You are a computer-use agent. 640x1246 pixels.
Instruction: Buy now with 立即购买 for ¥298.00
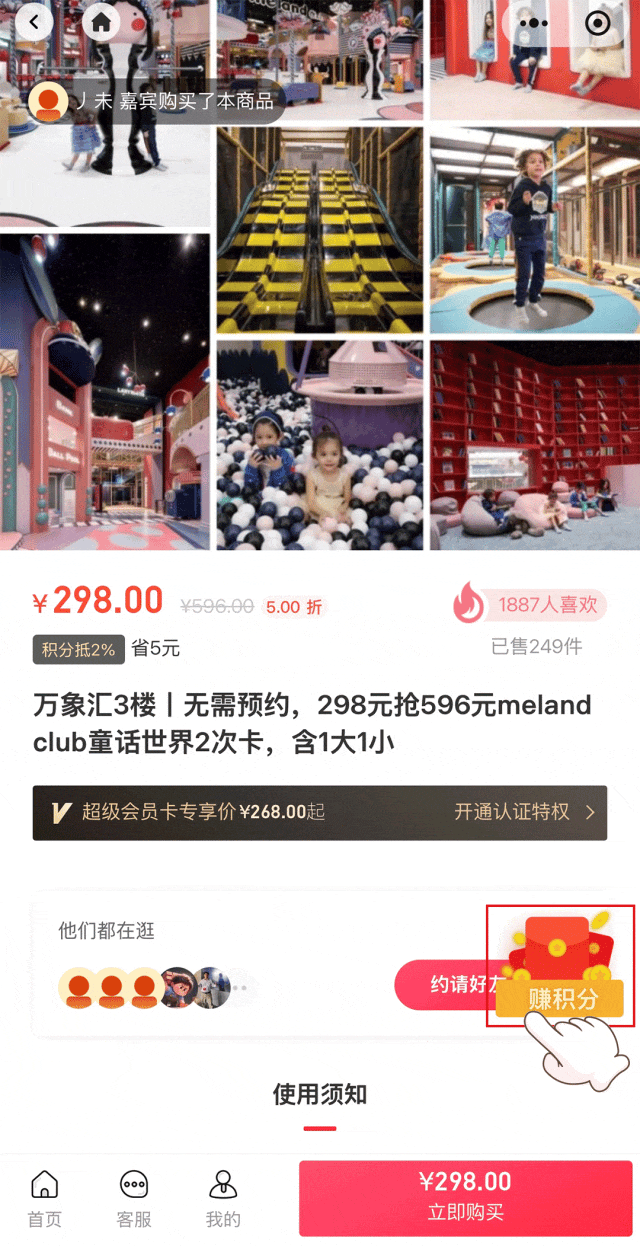pos(465,1197)
